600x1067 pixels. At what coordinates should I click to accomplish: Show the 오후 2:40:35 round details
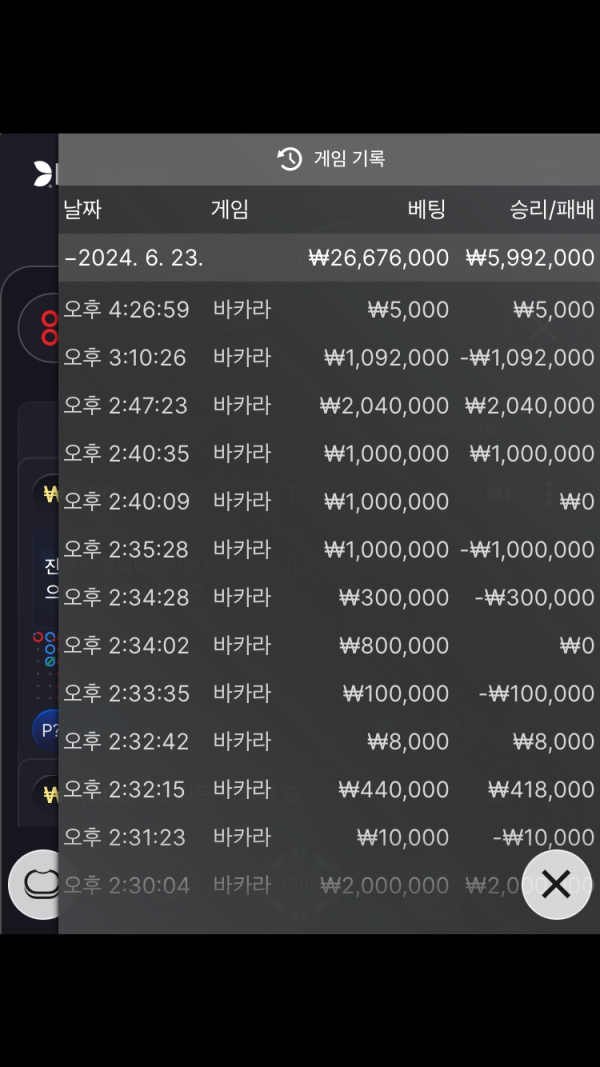point(328,454)
